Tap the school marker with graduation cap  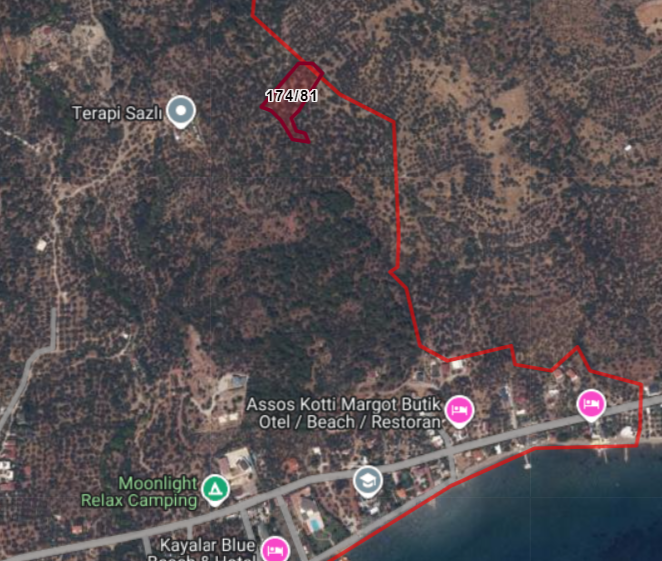(368, 482)
